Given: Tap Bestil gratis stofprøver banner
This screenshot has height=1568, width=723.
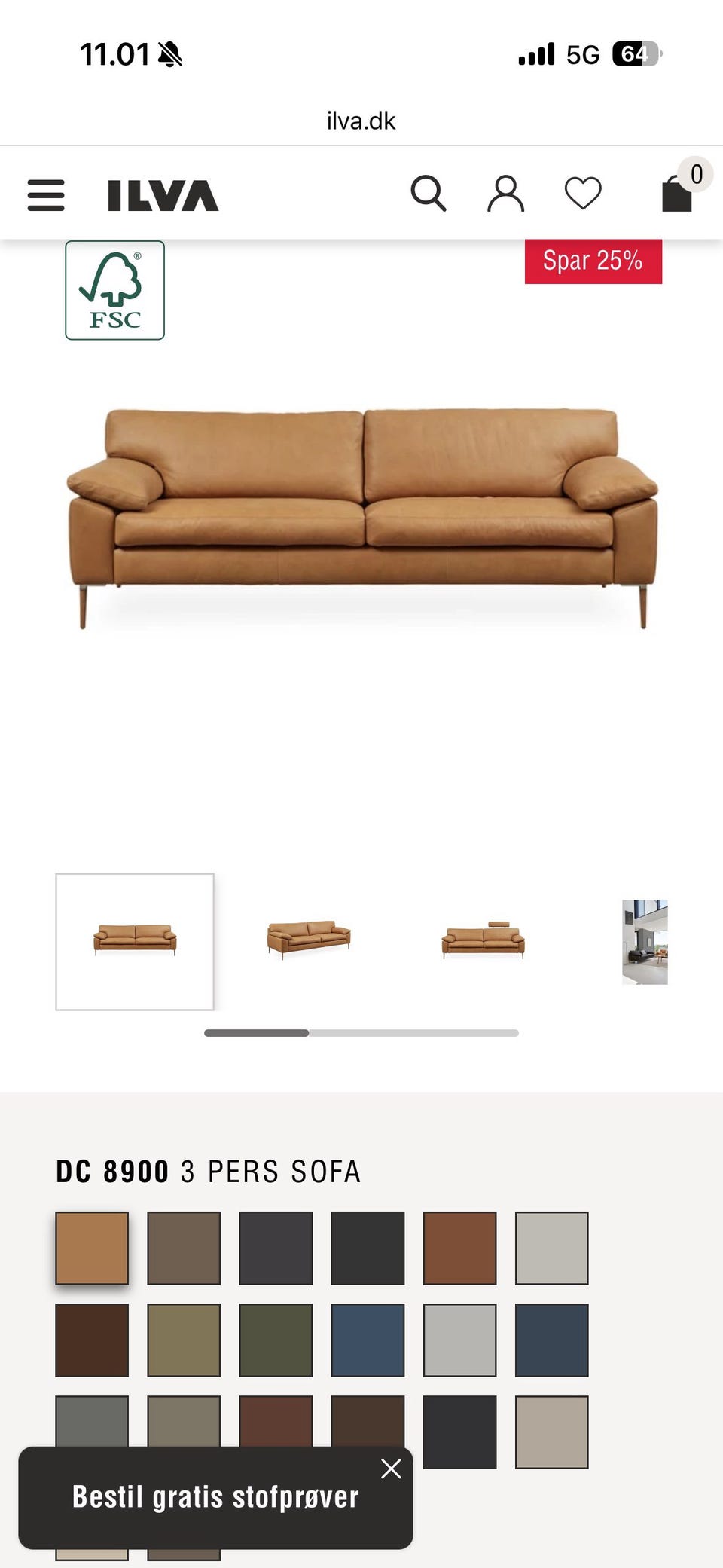Looking at the screenshot, I should tap(215, 1497).
